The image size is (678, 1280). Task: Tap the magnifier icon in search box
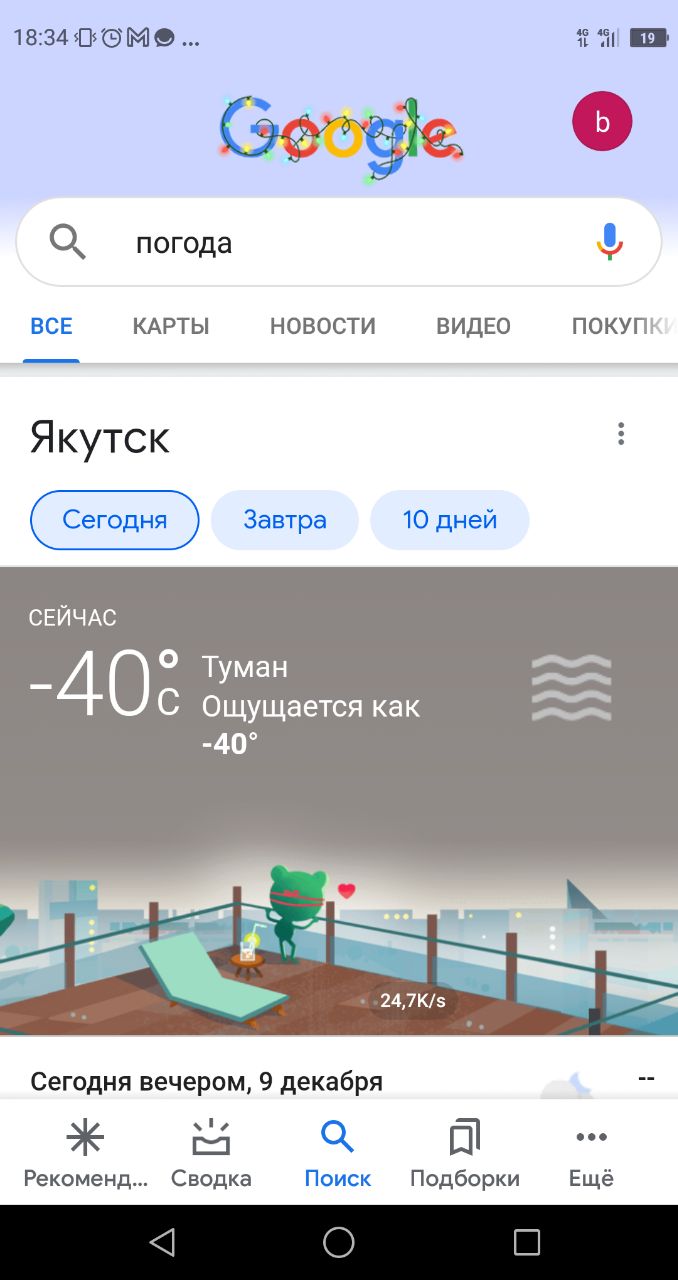point(68,242)
